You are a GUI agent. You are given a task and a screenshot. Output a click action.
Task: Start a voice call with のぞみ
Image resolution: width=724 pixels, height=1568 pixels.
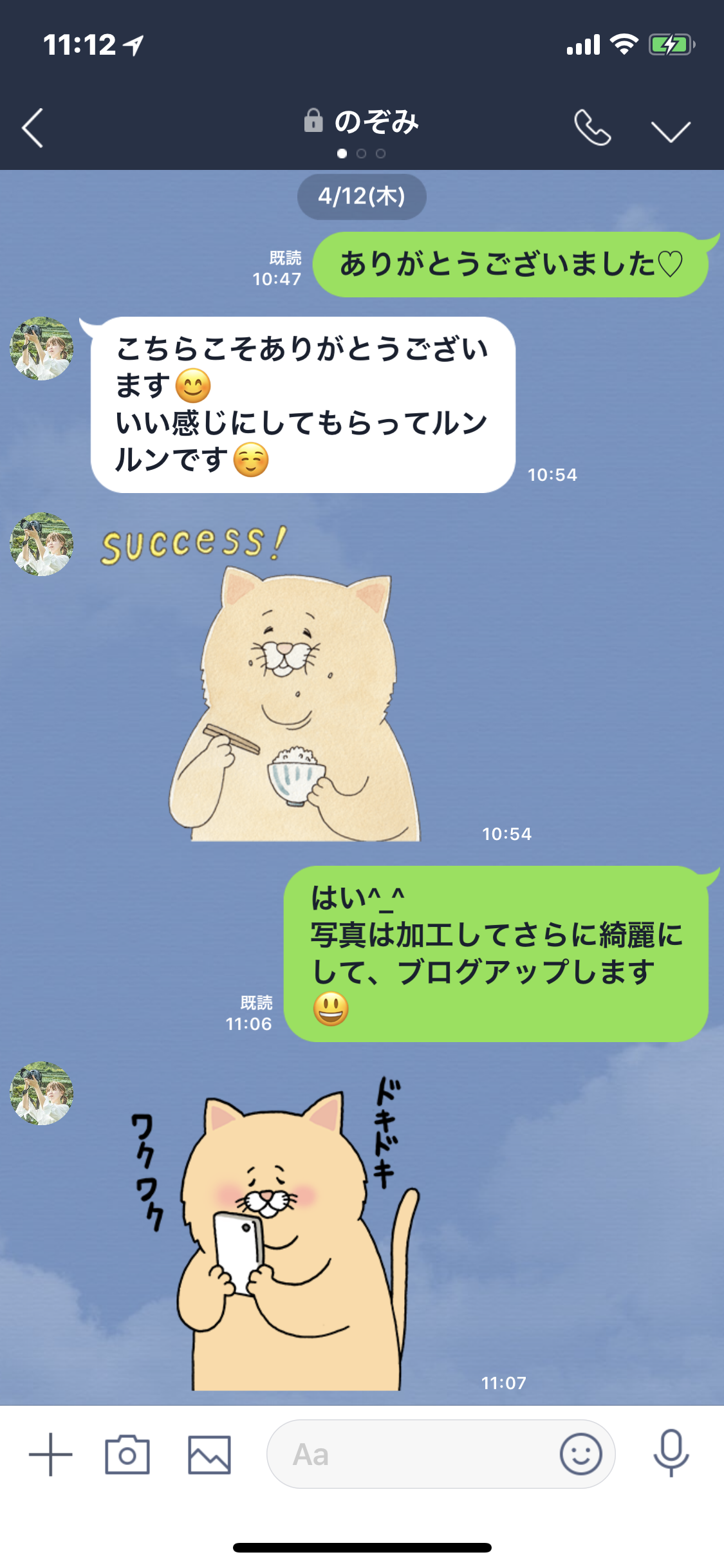pos(593,127)
